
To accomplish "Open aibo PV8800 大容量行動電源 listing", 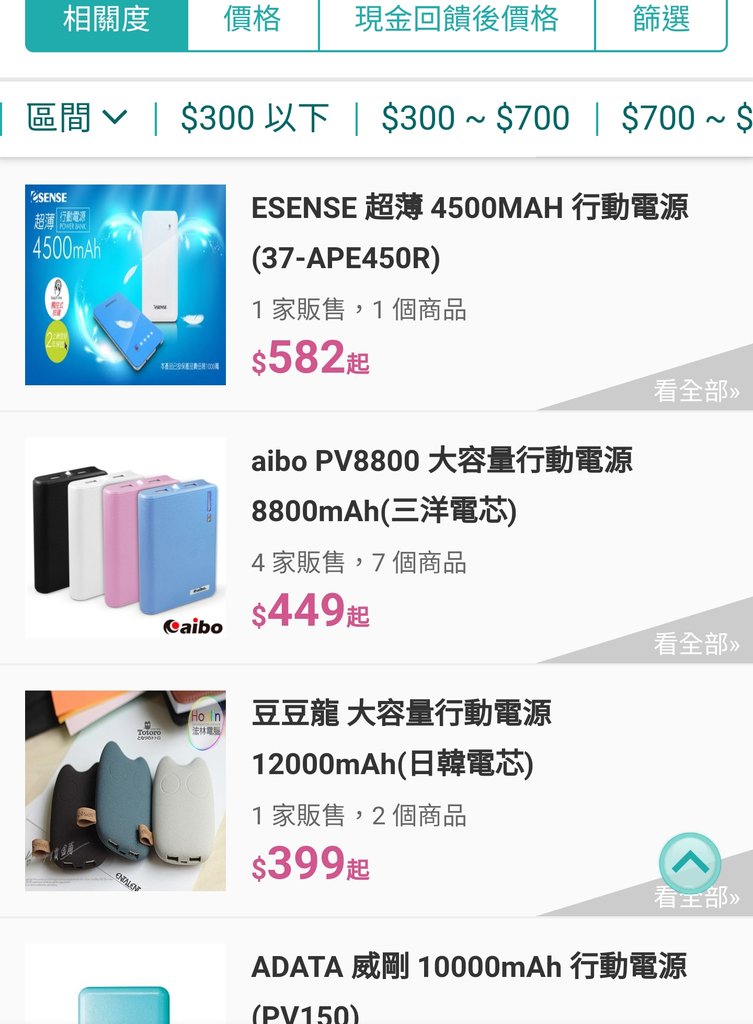I will [441, 485].
